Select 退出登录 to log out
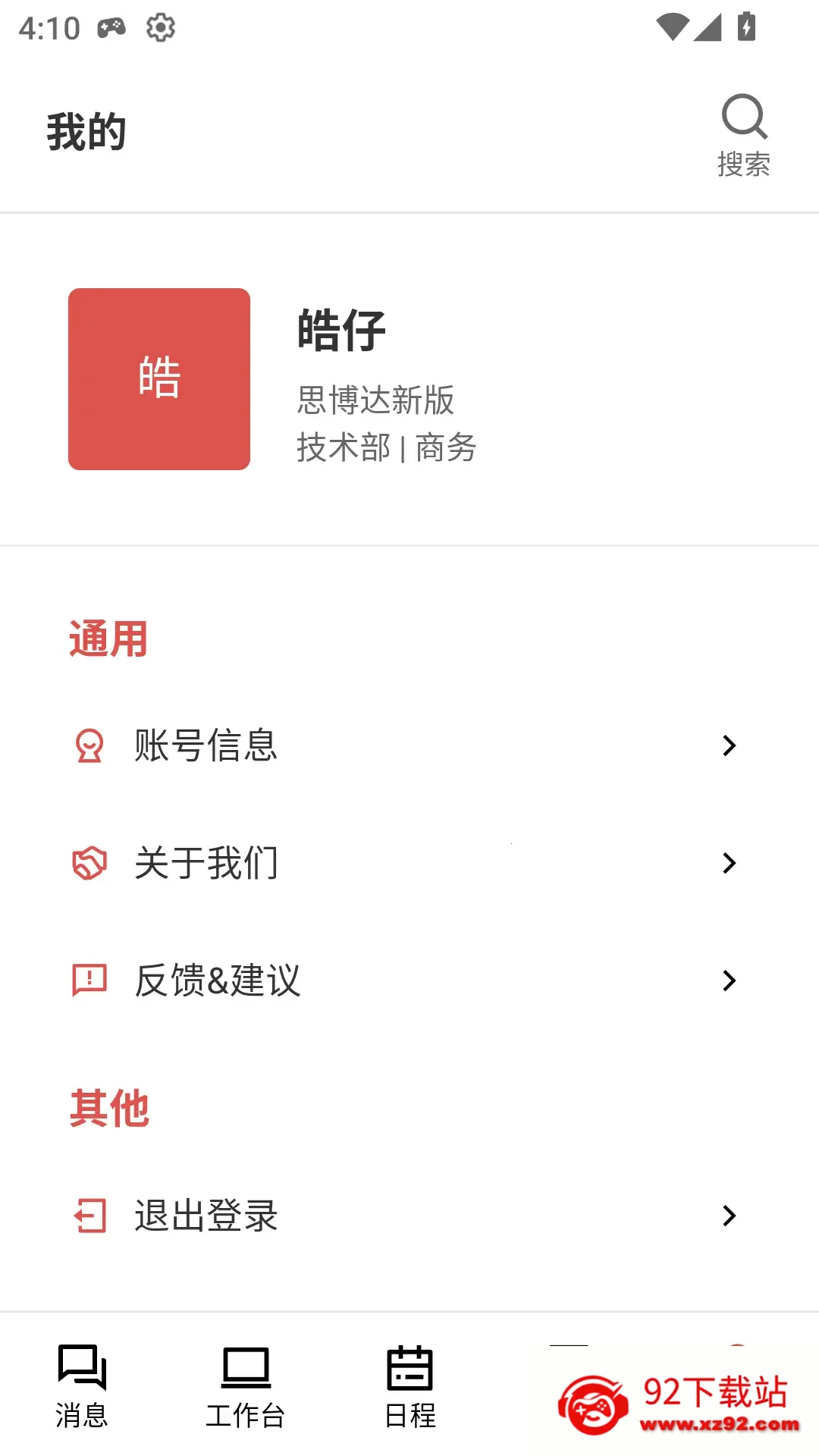The image size is (819, 1456). [x=409, y=1216]
